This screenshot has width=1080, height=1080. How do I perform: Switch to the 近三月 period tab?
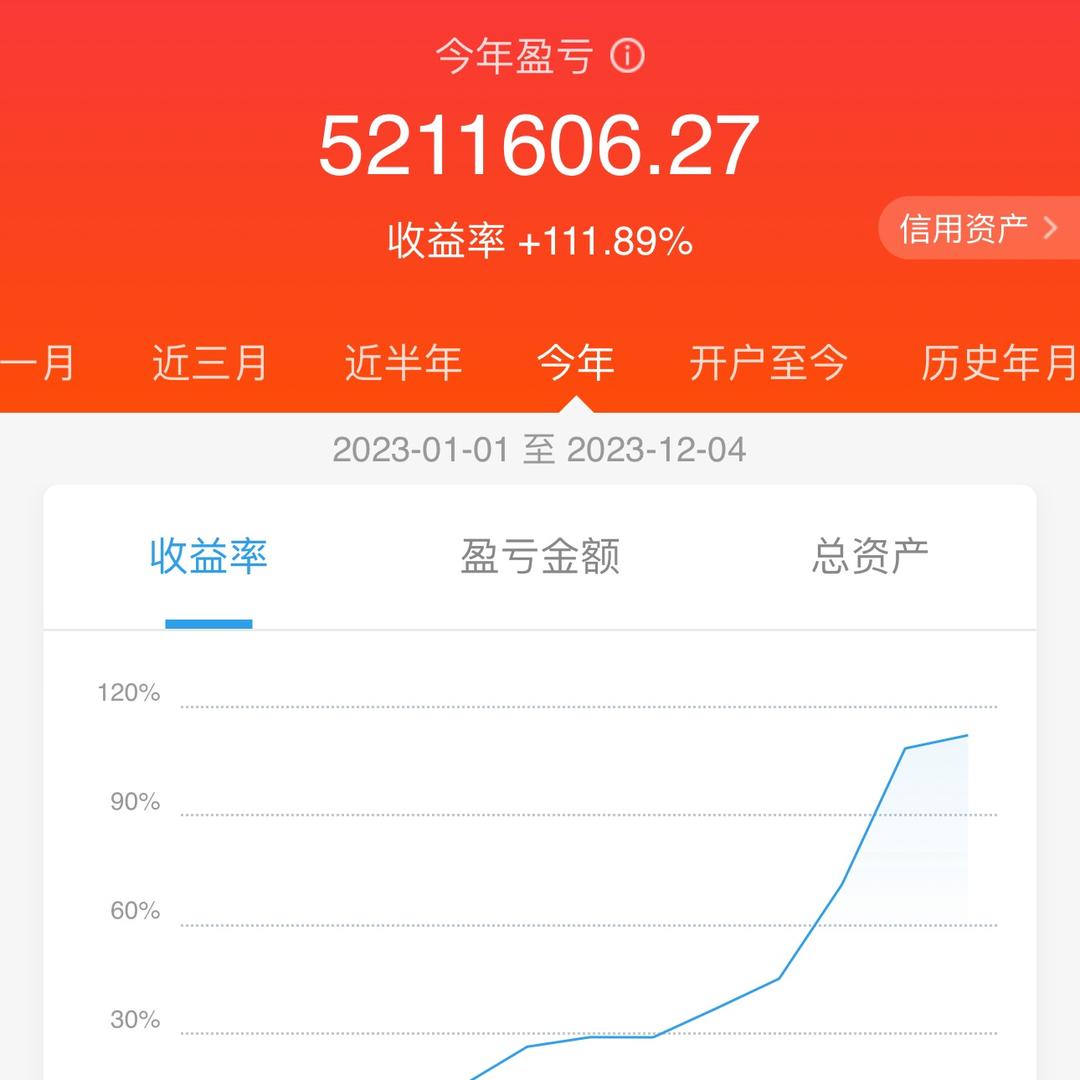[x=209, y=363]
